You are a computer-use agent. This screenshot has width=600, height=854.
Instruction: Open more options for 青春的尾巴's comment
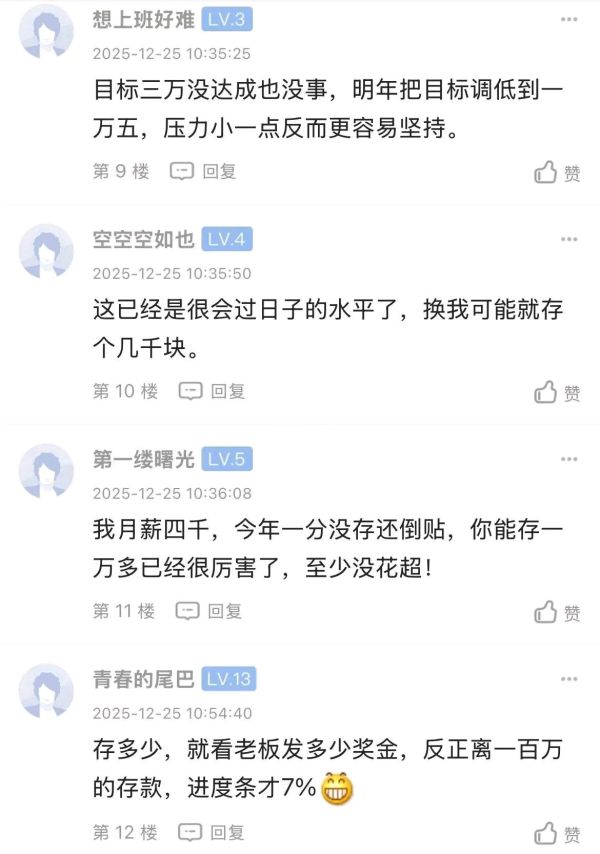point(569,680)
